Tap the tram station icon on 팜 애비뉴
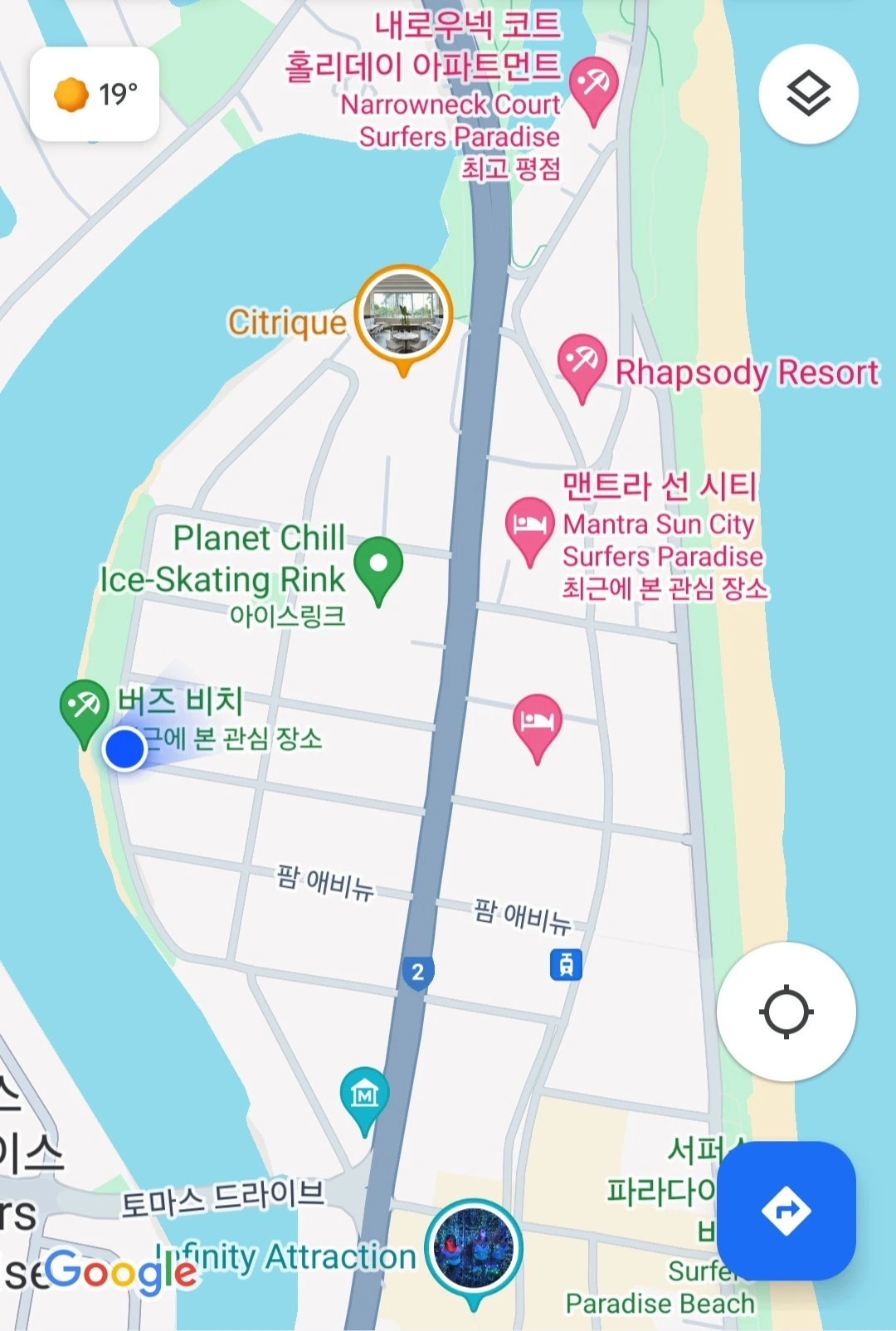 pyautogui.click(x=566, y=964)
